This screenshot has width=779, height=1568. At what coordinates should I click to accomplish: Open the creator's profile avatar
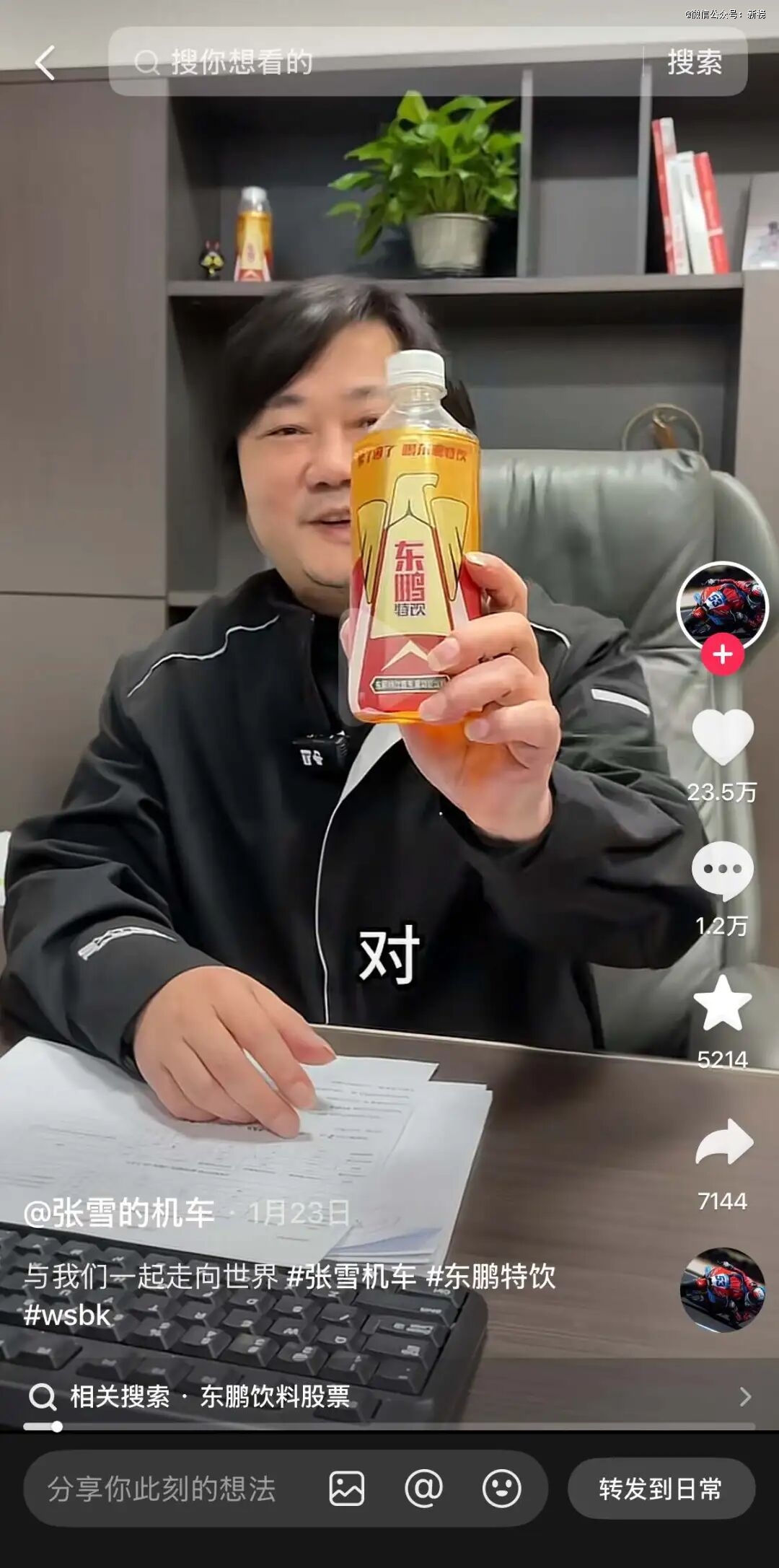pos(722,605)
